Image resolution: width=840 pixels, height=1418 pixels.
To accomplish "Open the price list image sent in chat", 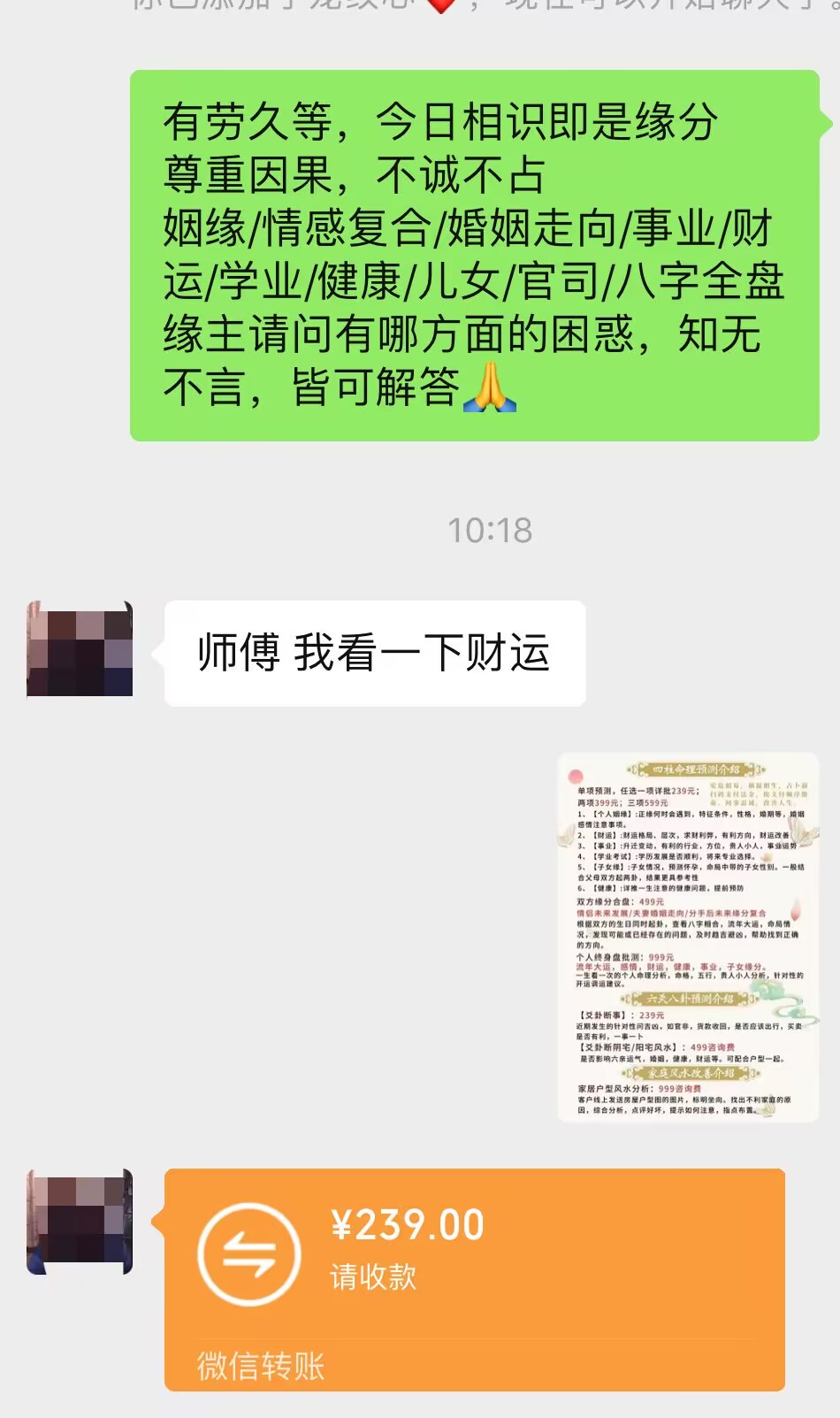I will click(688, 938).
